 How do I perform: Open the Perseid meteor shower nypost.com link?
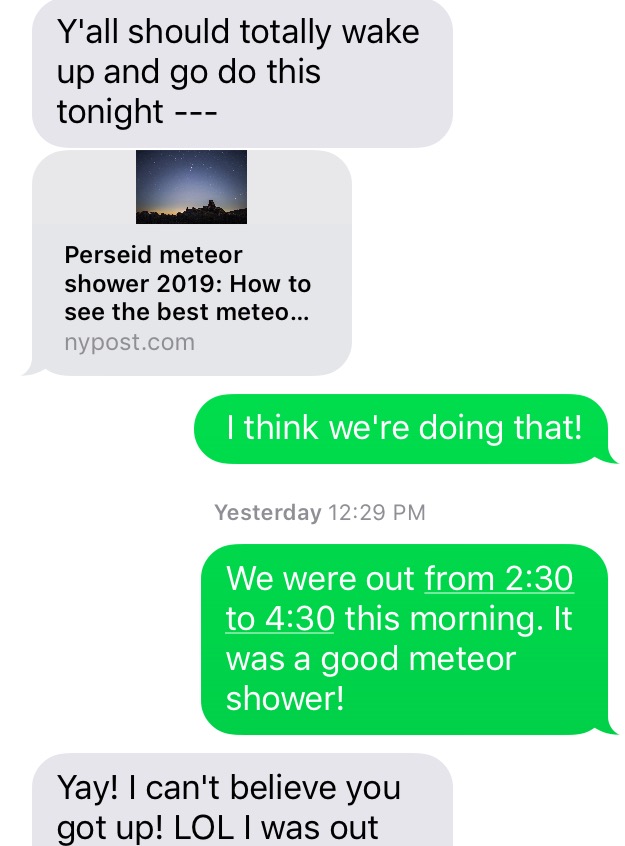point(190,265)
